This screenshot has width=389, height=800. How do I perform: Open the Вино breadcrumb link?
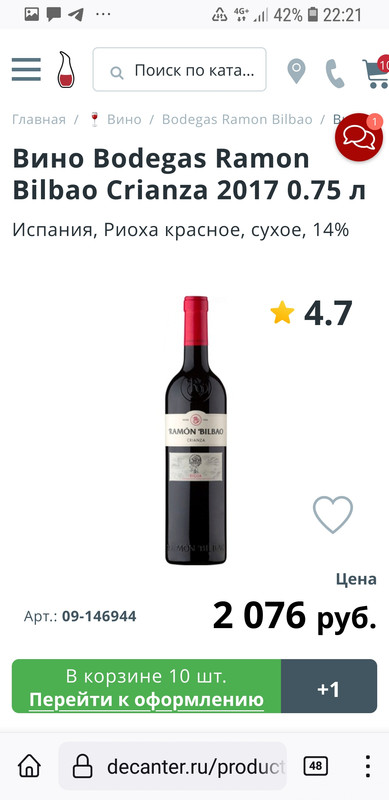pyautogui.click(x=115, y=119)
